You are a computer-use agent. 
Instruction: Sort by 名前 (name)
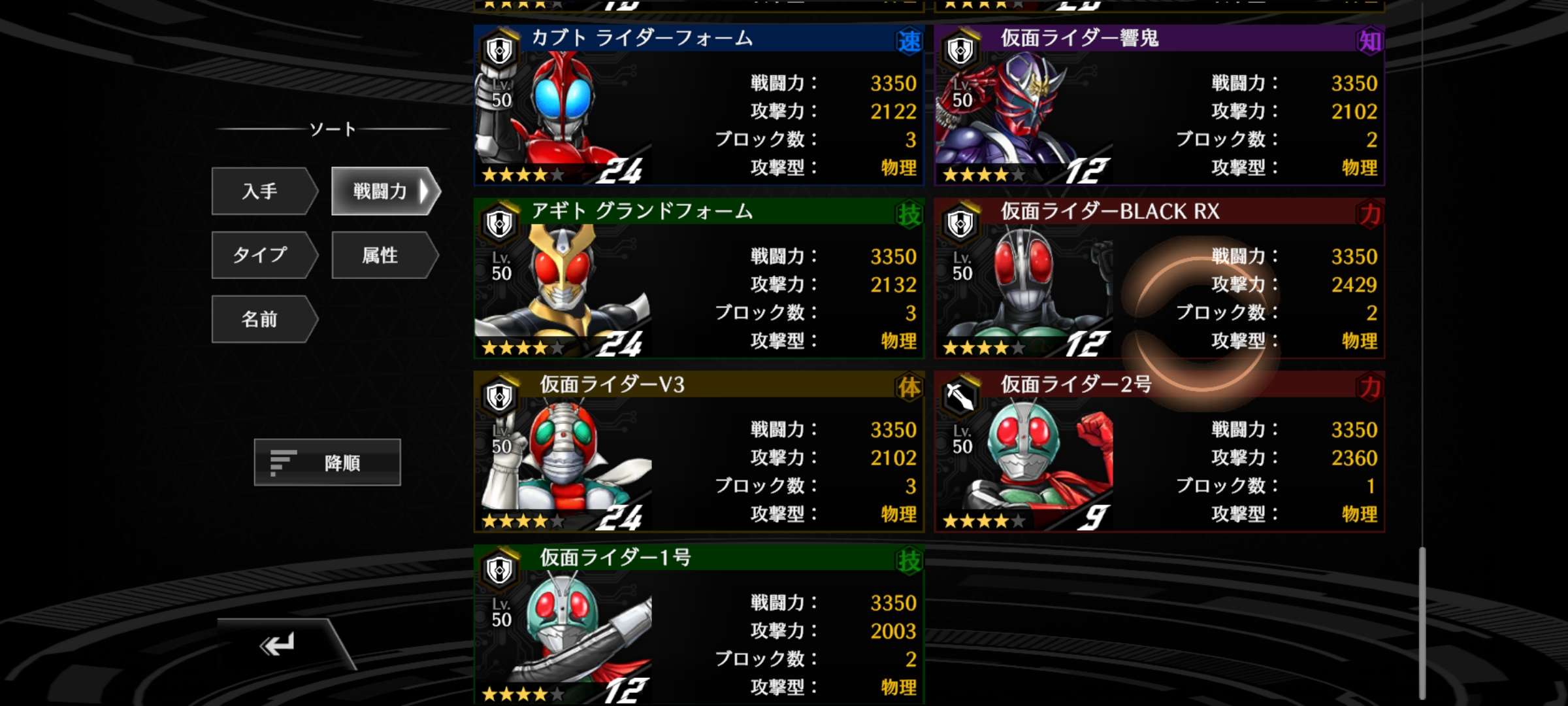(263, 319)
